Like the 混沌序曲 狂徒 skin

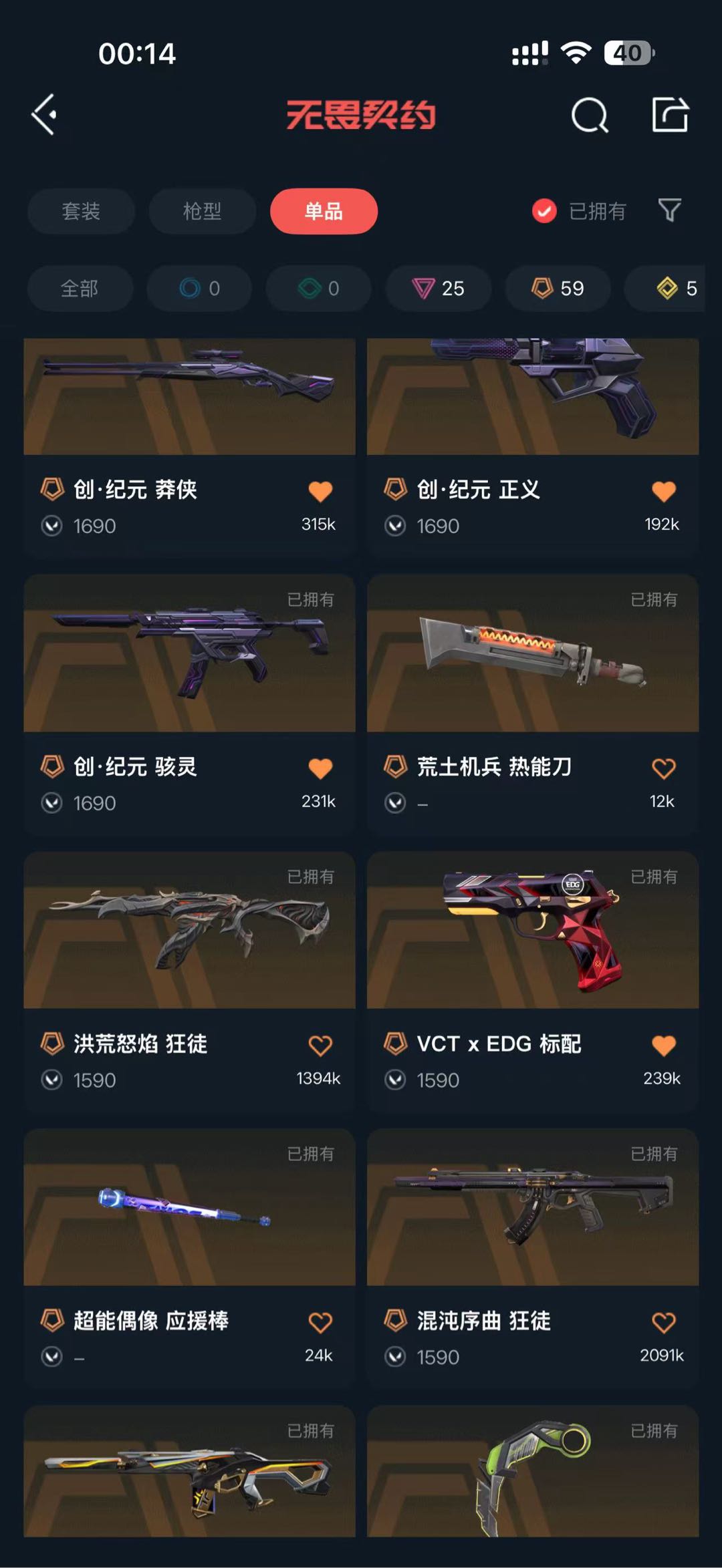click(663, 1322)
